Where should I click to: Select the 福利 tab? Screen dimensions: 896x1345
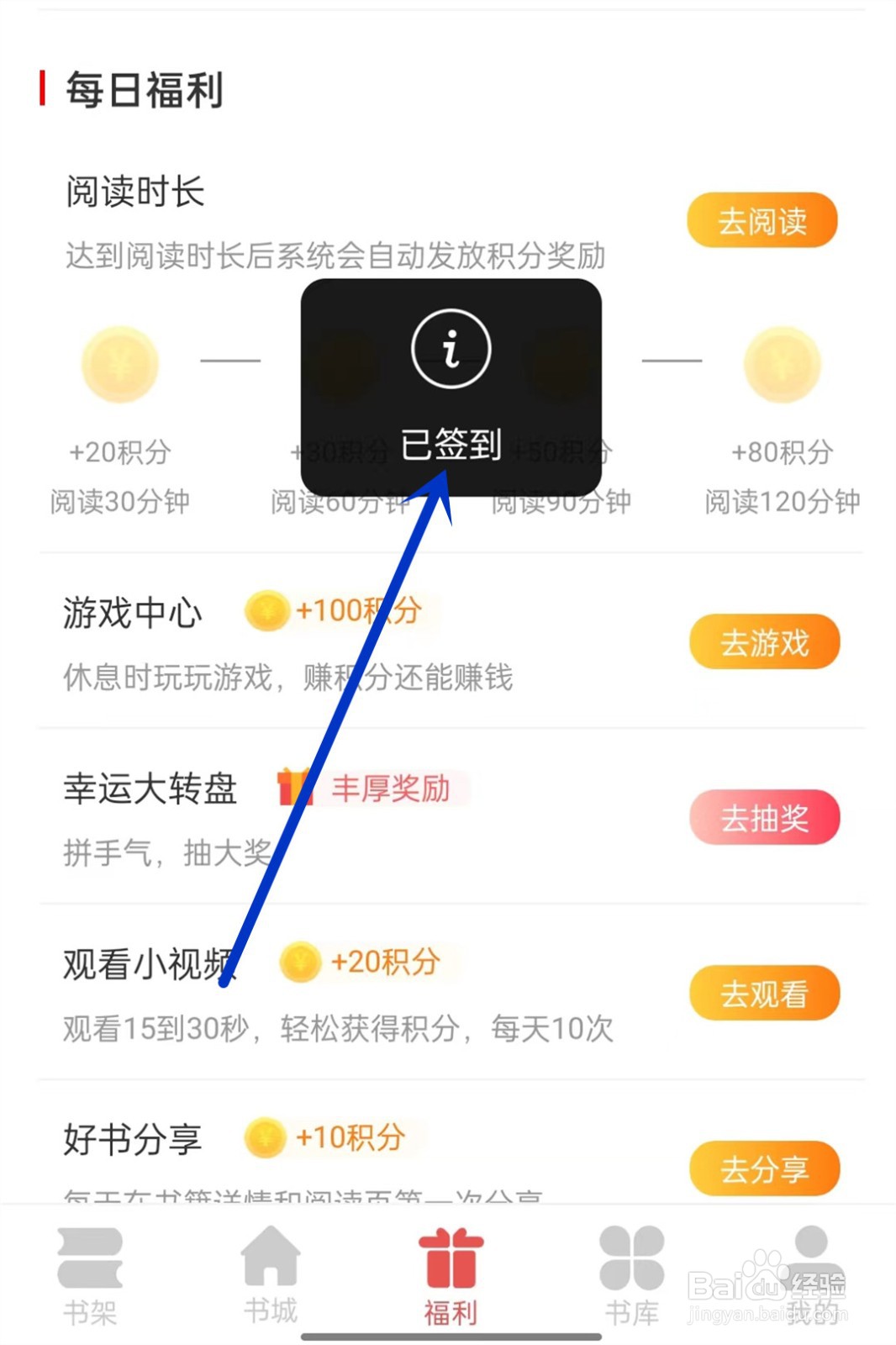(451, 1277)
